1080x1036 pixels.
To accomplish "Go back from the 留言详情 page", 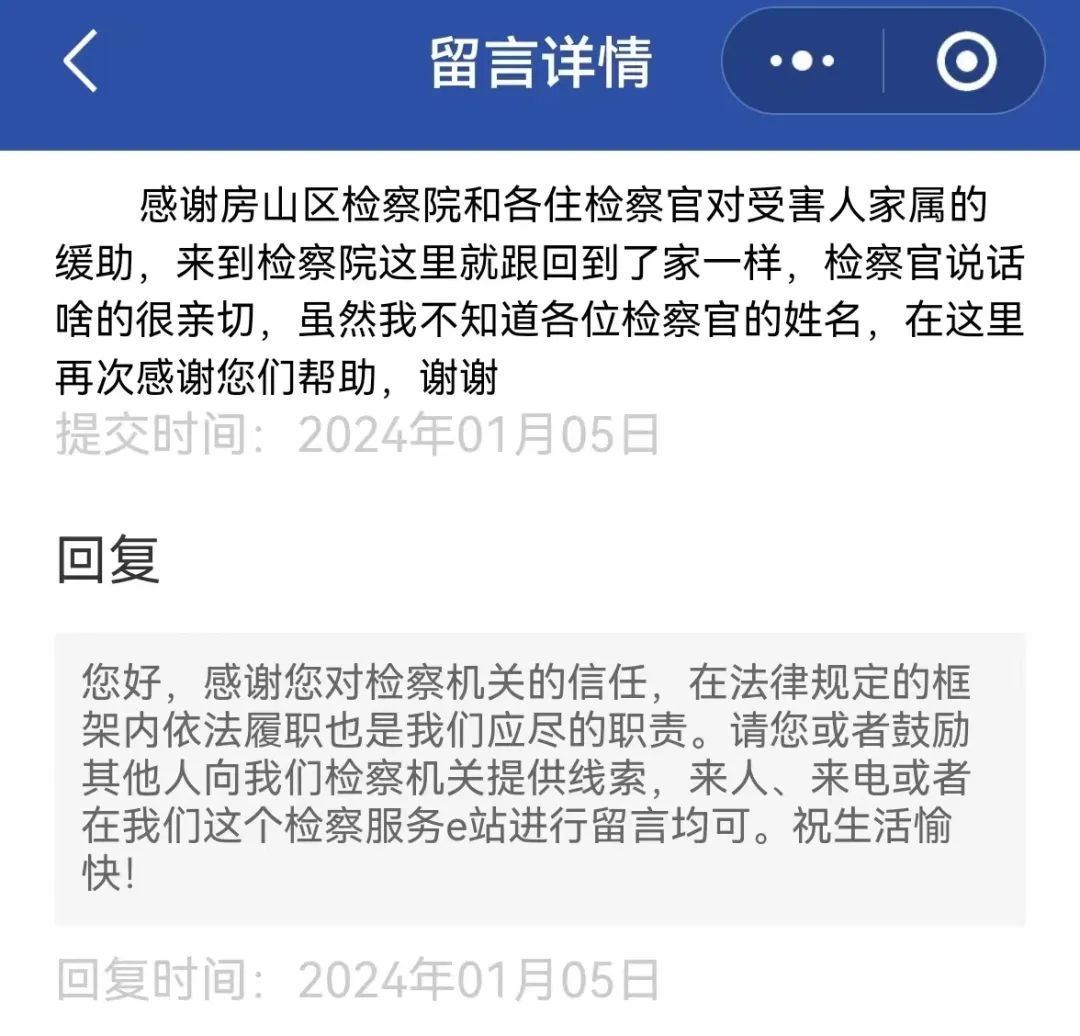I will (x=80, y=62).
